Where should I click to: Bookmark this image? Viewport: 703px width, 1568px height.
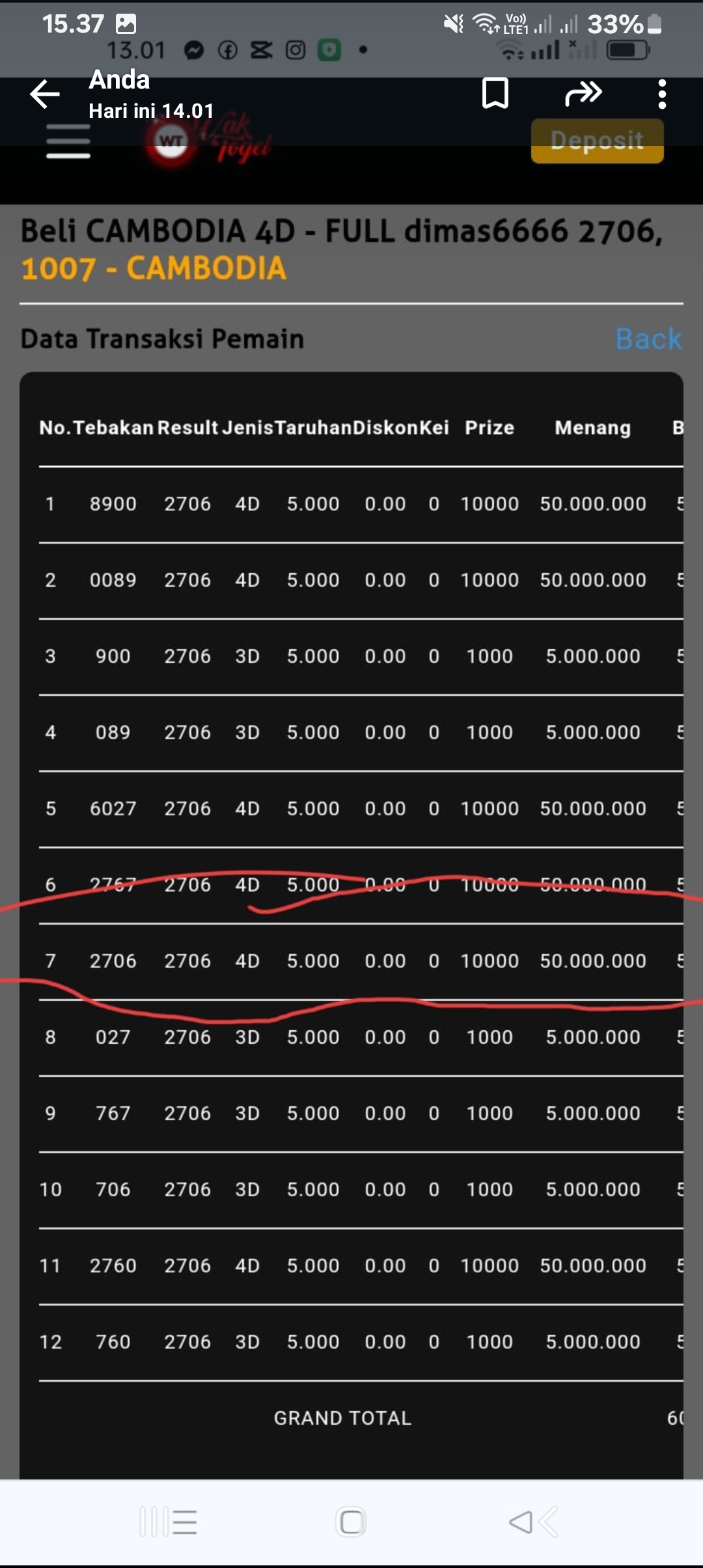coord(495,93)
